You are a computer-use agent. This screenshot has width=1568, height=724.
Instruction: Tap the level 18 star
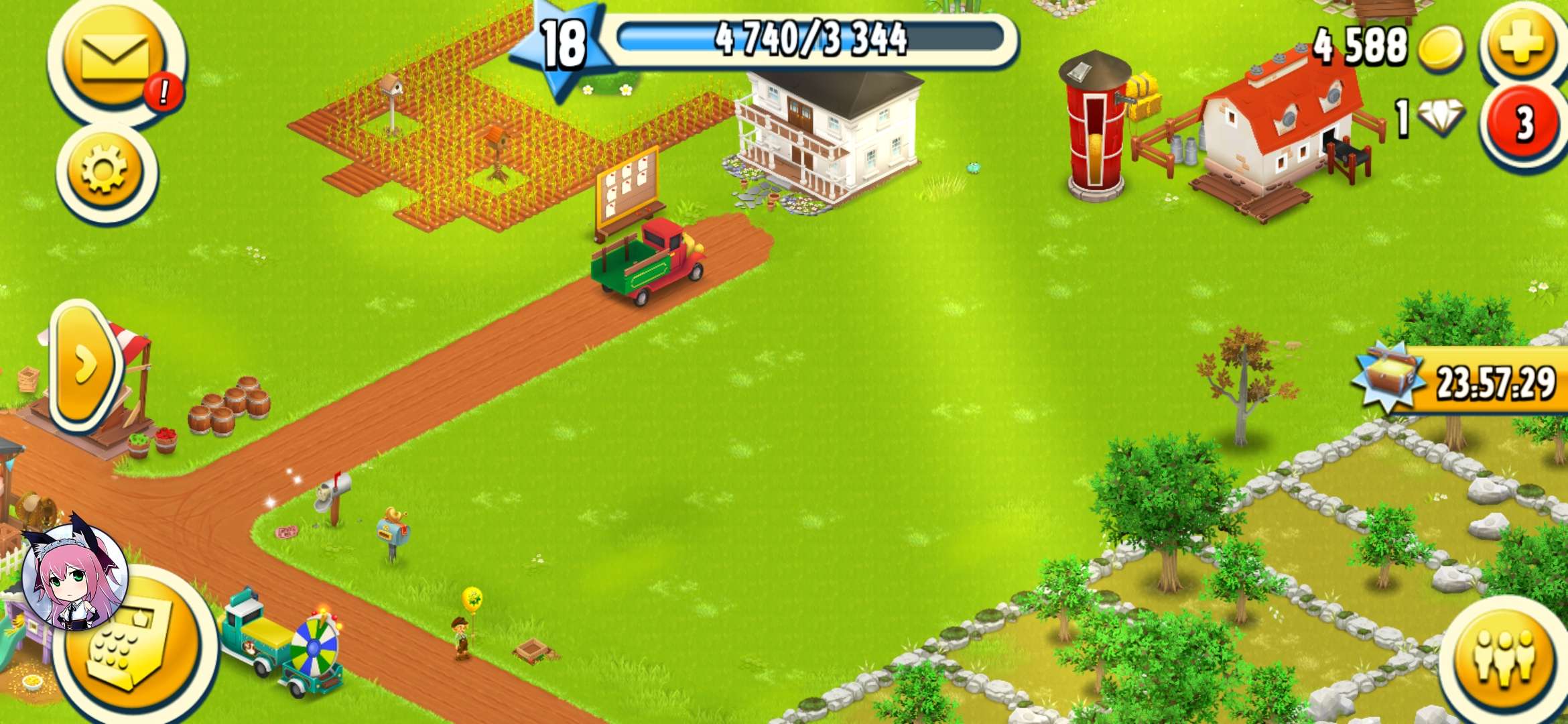pos(562,47)
